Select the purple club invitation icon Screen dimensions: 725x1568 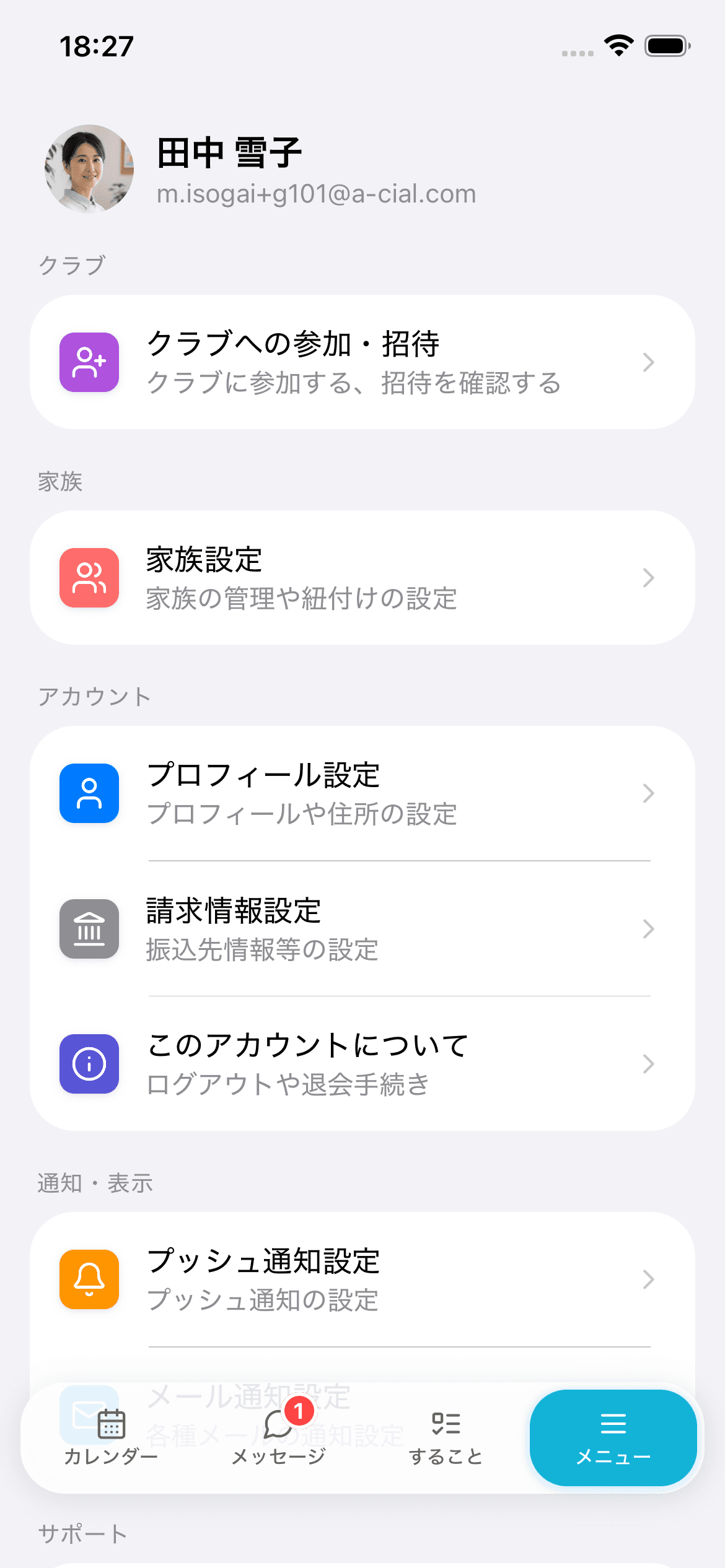pyautogui.click(x=89, y=363)
